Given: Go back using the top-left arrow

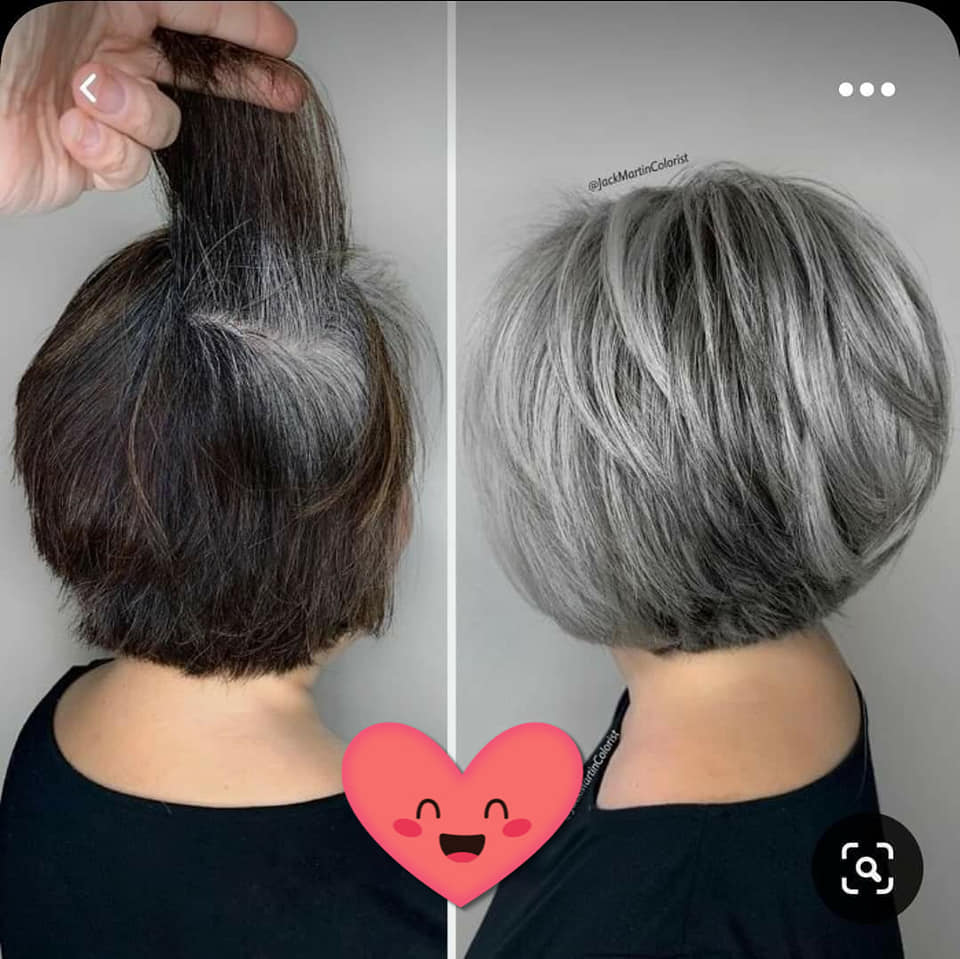Looking at the screenshot, I should 89,89.
